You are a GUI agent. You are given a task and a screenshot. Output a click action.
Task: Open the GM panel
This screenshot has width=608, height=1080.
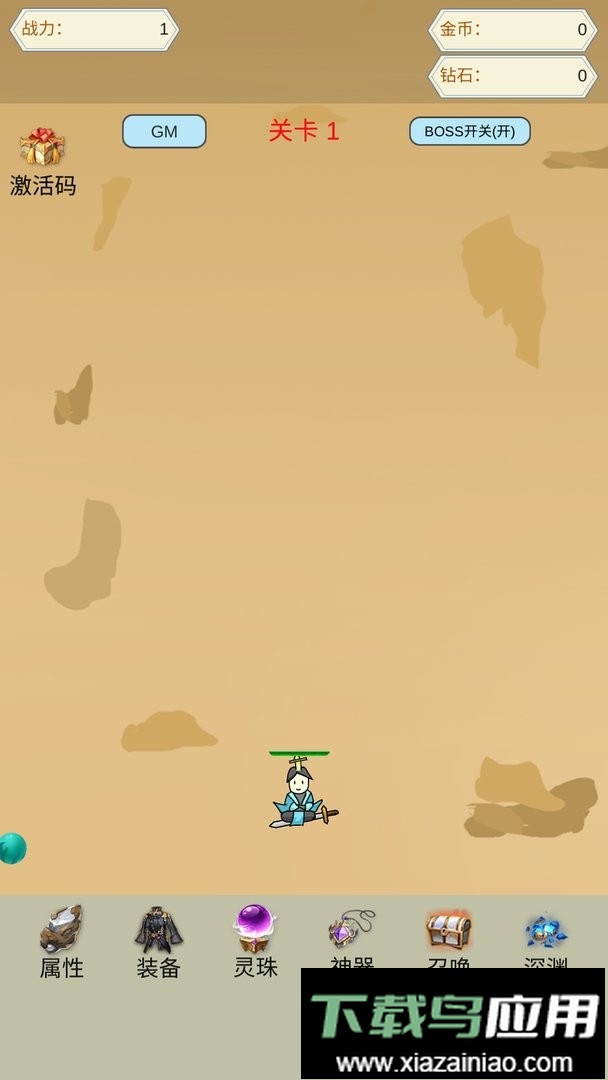click(x=164, y=131)
